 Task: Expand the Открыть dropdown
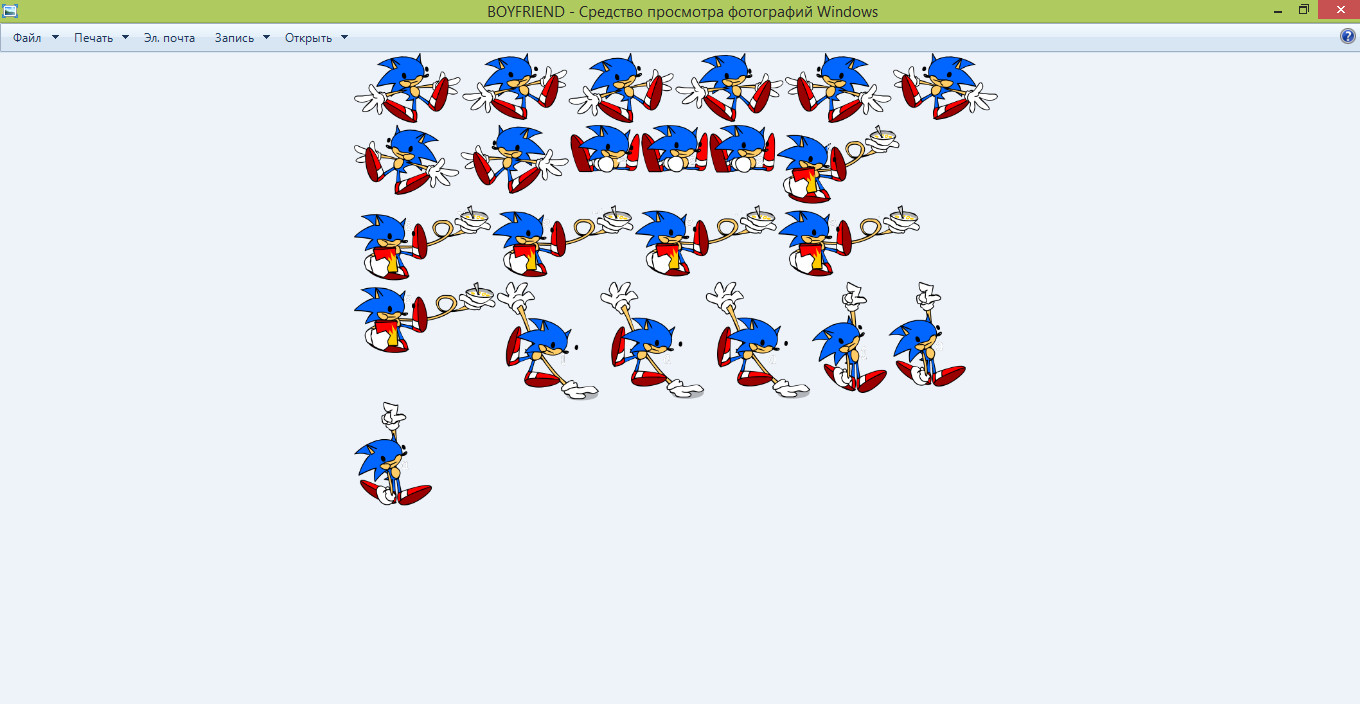[316, 38]
